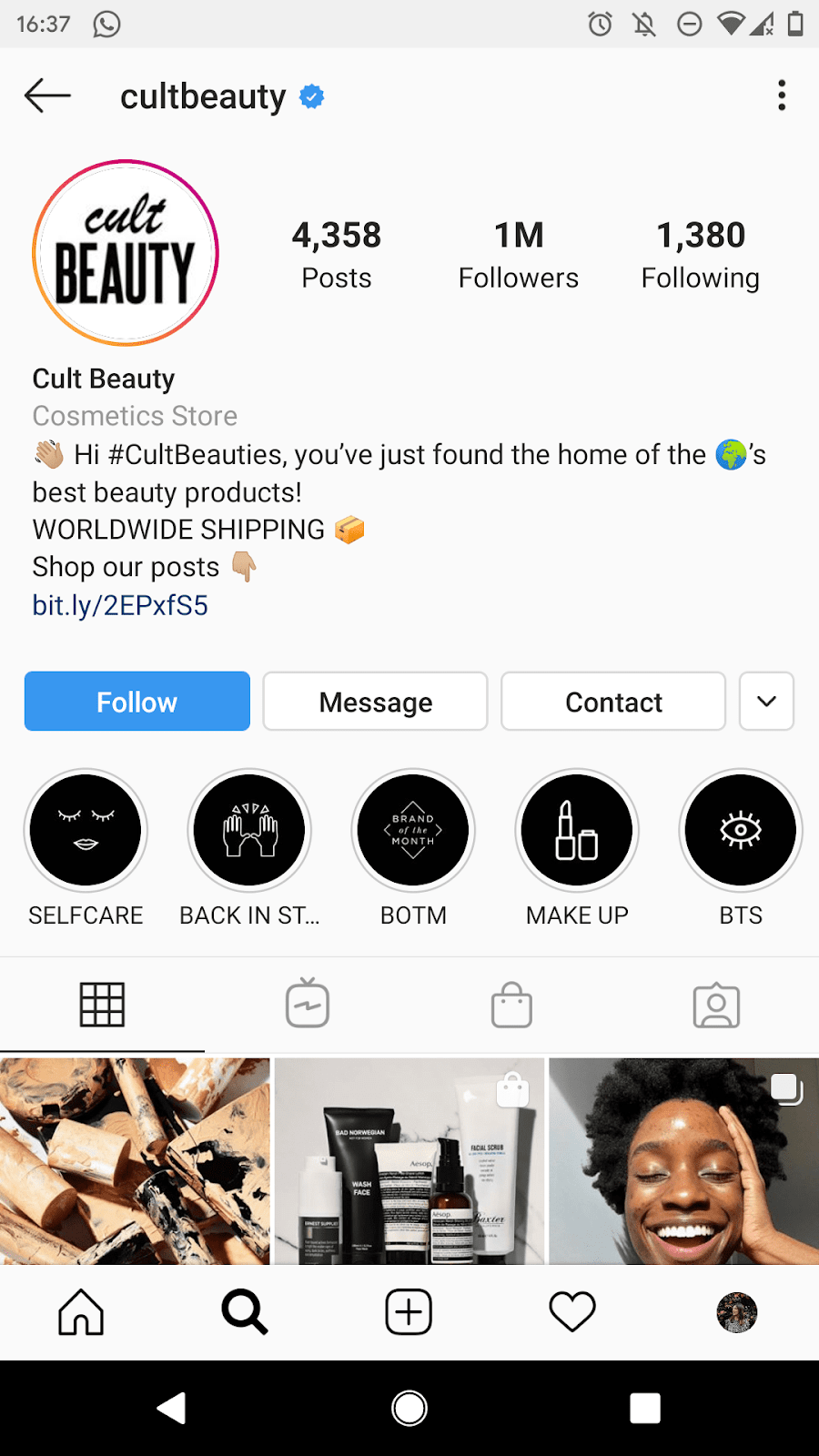Message Cult Beauty
This screenshot has height=1456, width=819.
(x=375, y=702)
